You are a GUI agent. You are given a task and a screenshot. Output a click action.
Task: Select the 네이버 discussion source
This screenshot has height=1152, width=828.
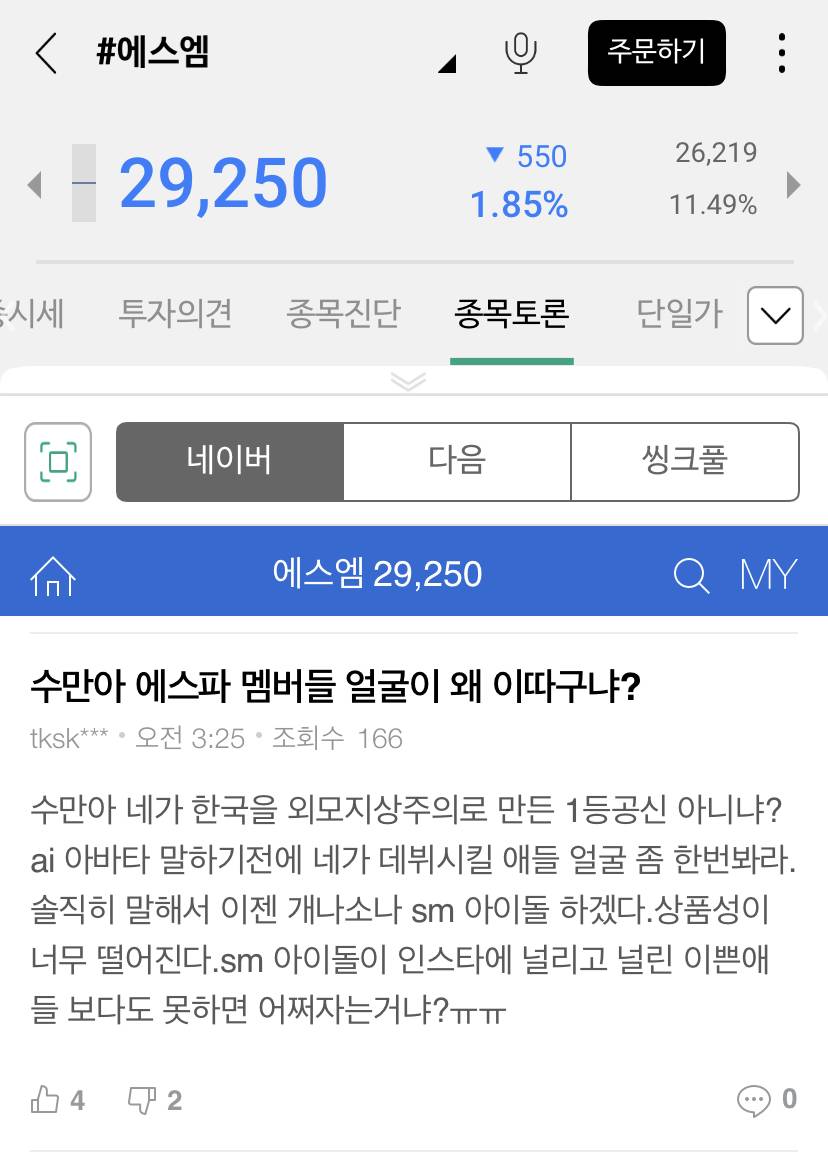(230, 461)
